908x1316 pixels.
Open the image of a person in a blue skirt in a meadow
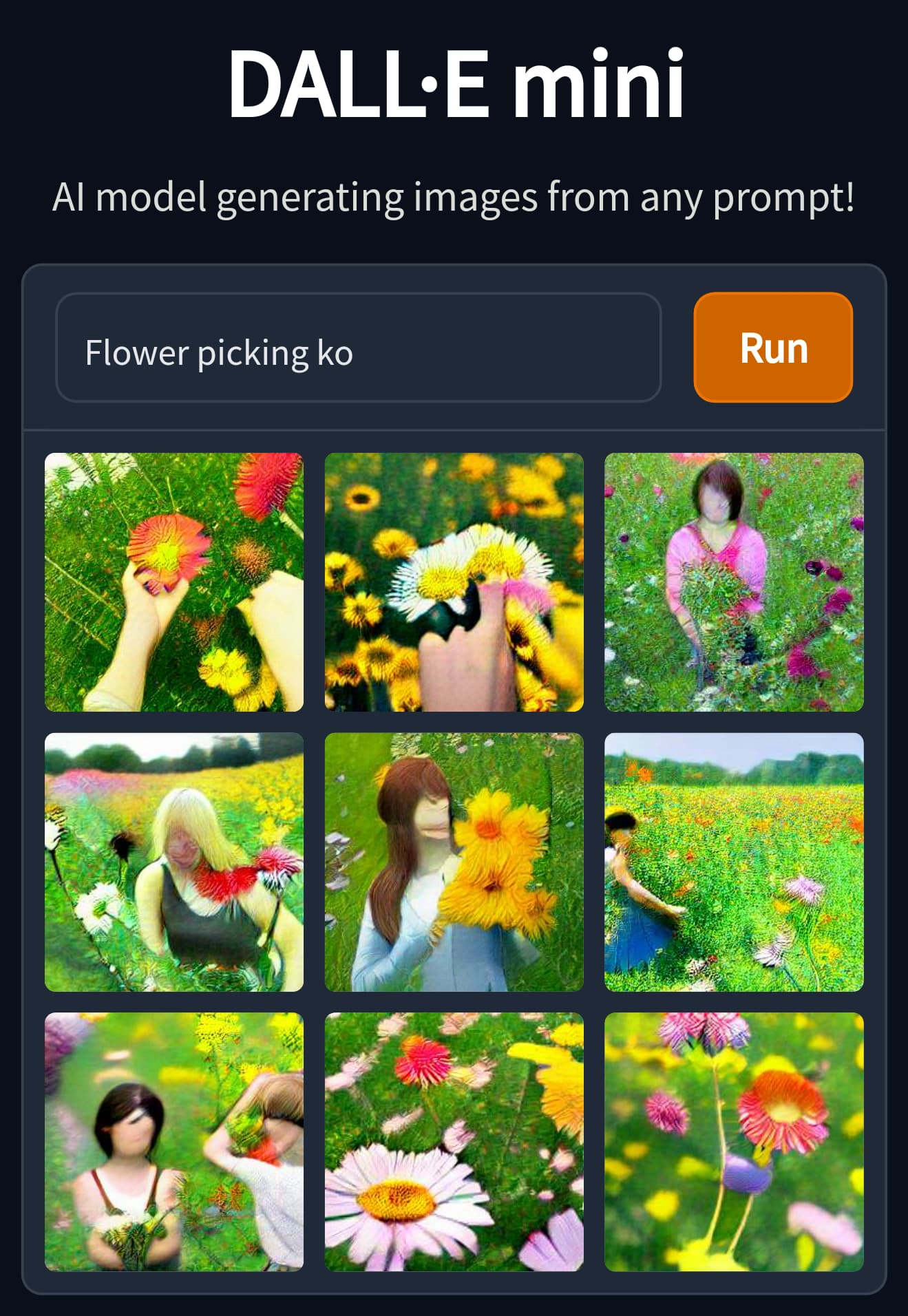pyautogui.click(x=734, y=862)
